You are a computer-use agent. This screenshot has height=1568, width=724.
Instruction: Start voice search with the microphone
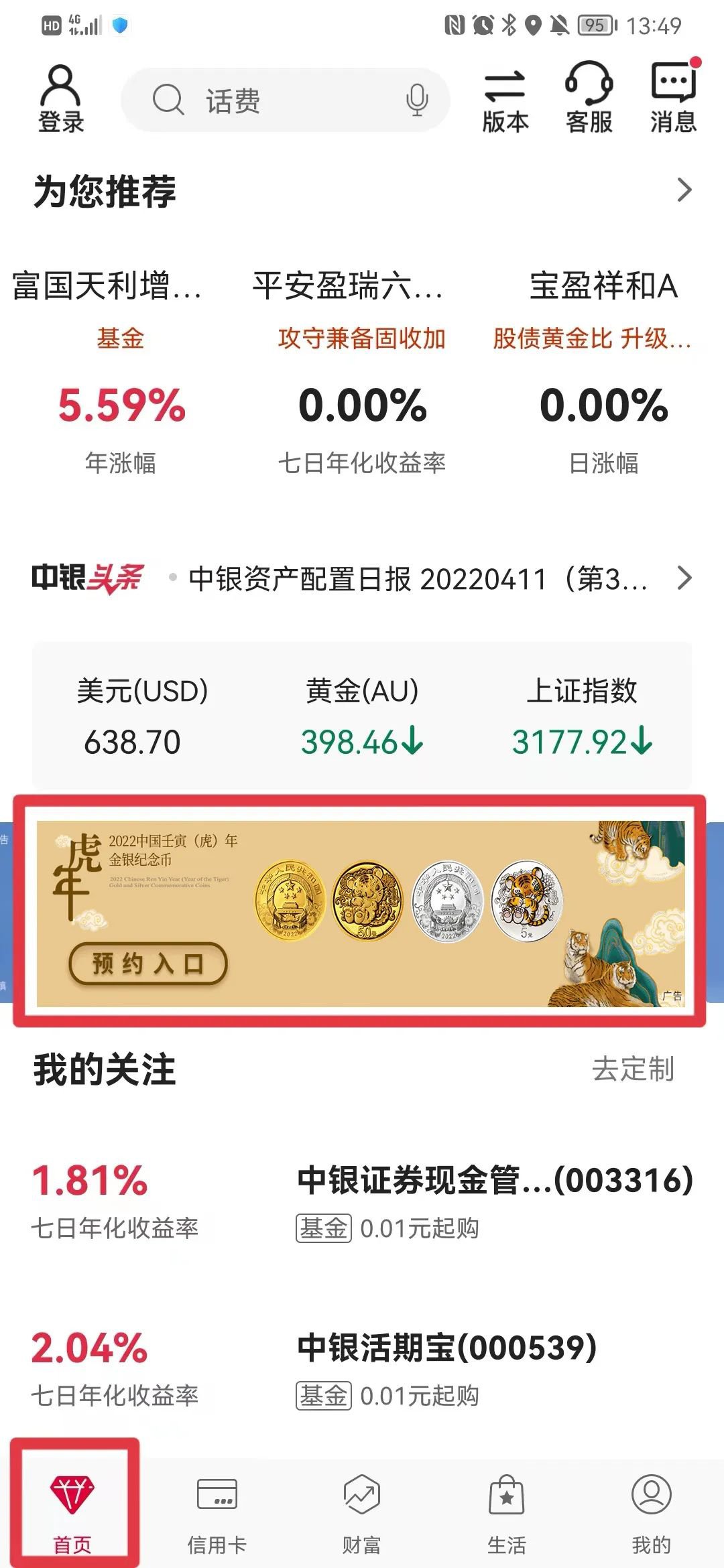(416, 101)
